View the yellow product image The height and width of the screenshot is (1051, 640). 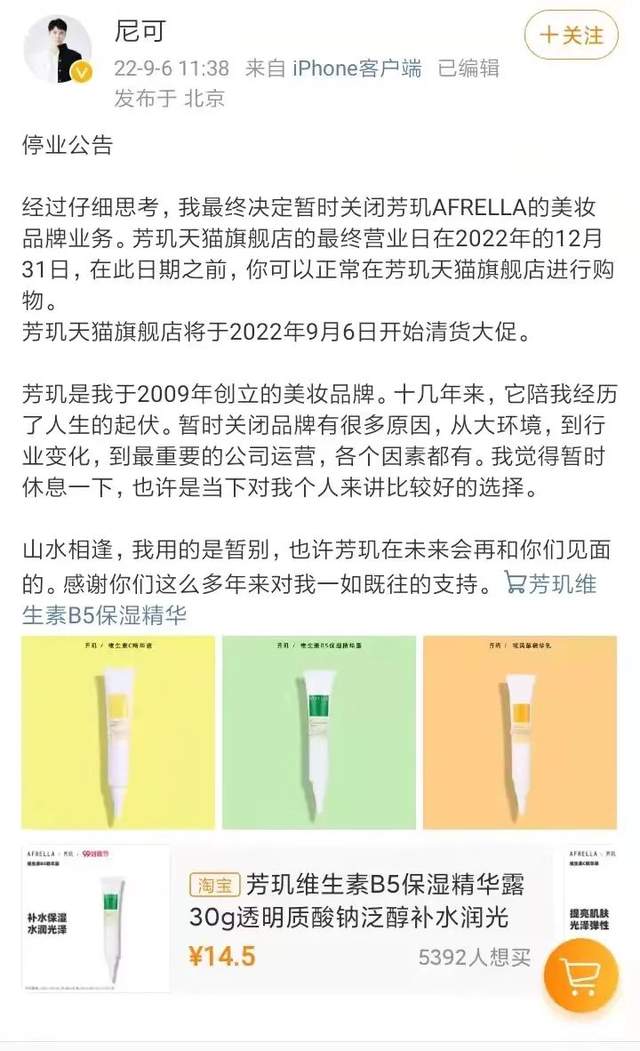point(118,732)
